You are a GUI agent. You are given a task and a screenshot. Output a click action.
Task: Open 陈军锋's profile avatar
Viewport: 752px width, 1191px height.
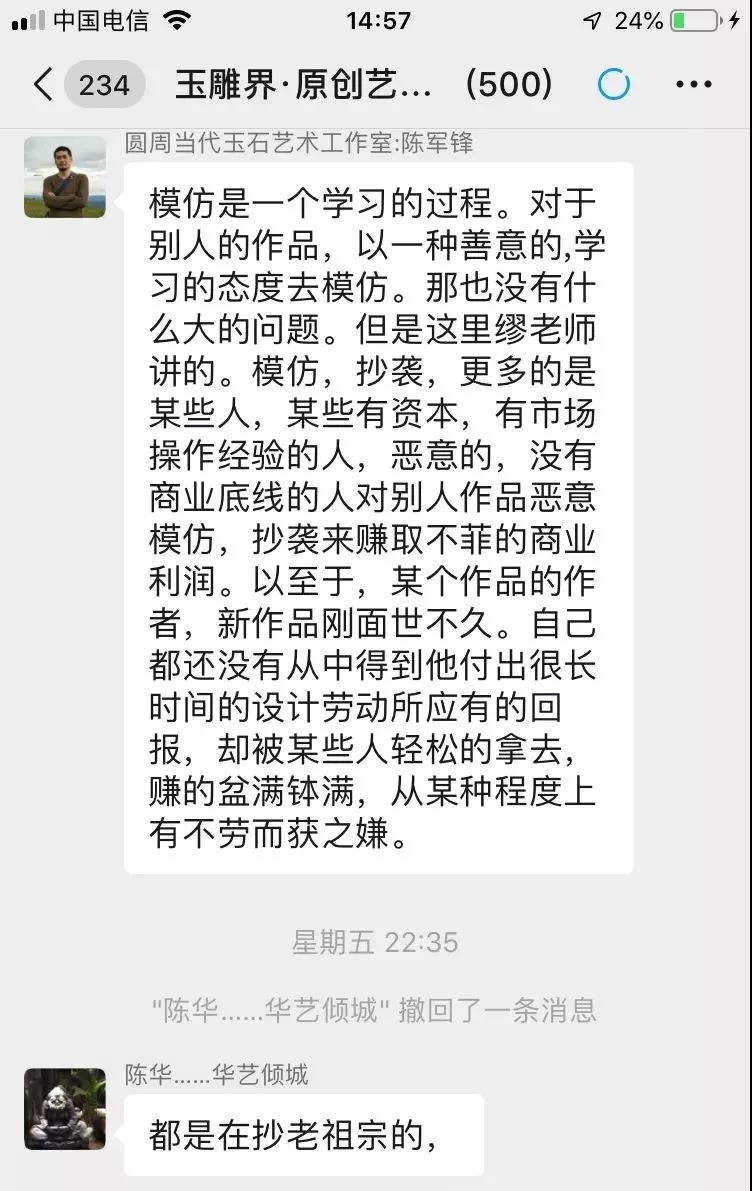[65, 177]
